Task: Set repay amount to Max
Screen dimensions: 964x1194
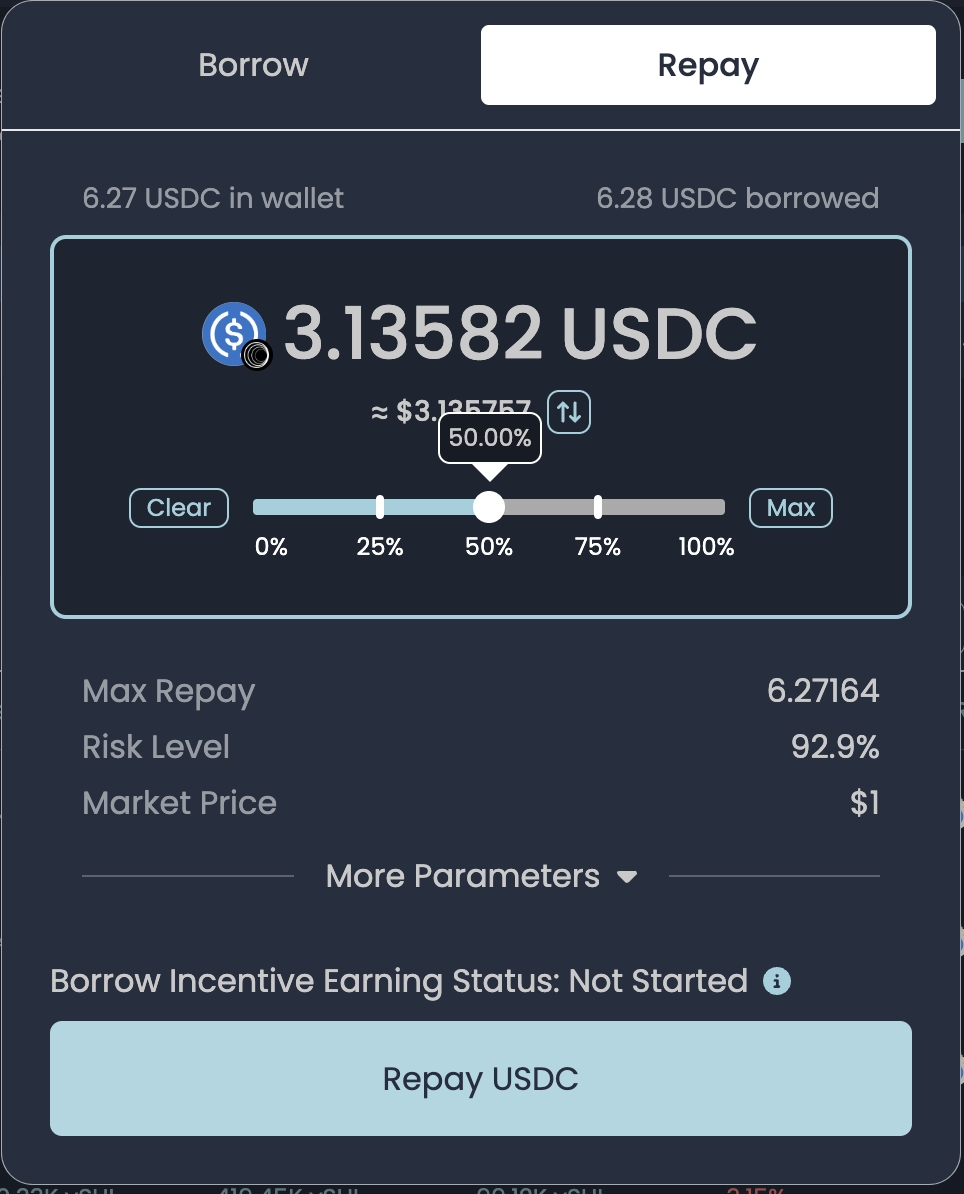Action: pyautogui.click(x=790, y=508)
